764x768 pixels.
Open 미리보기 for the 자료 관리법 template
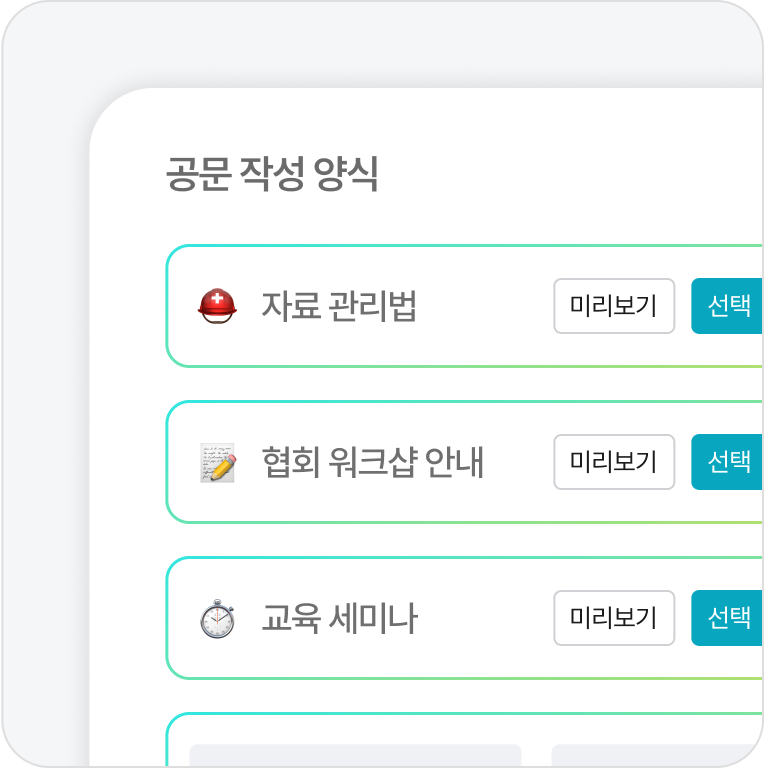click(613, 307)
